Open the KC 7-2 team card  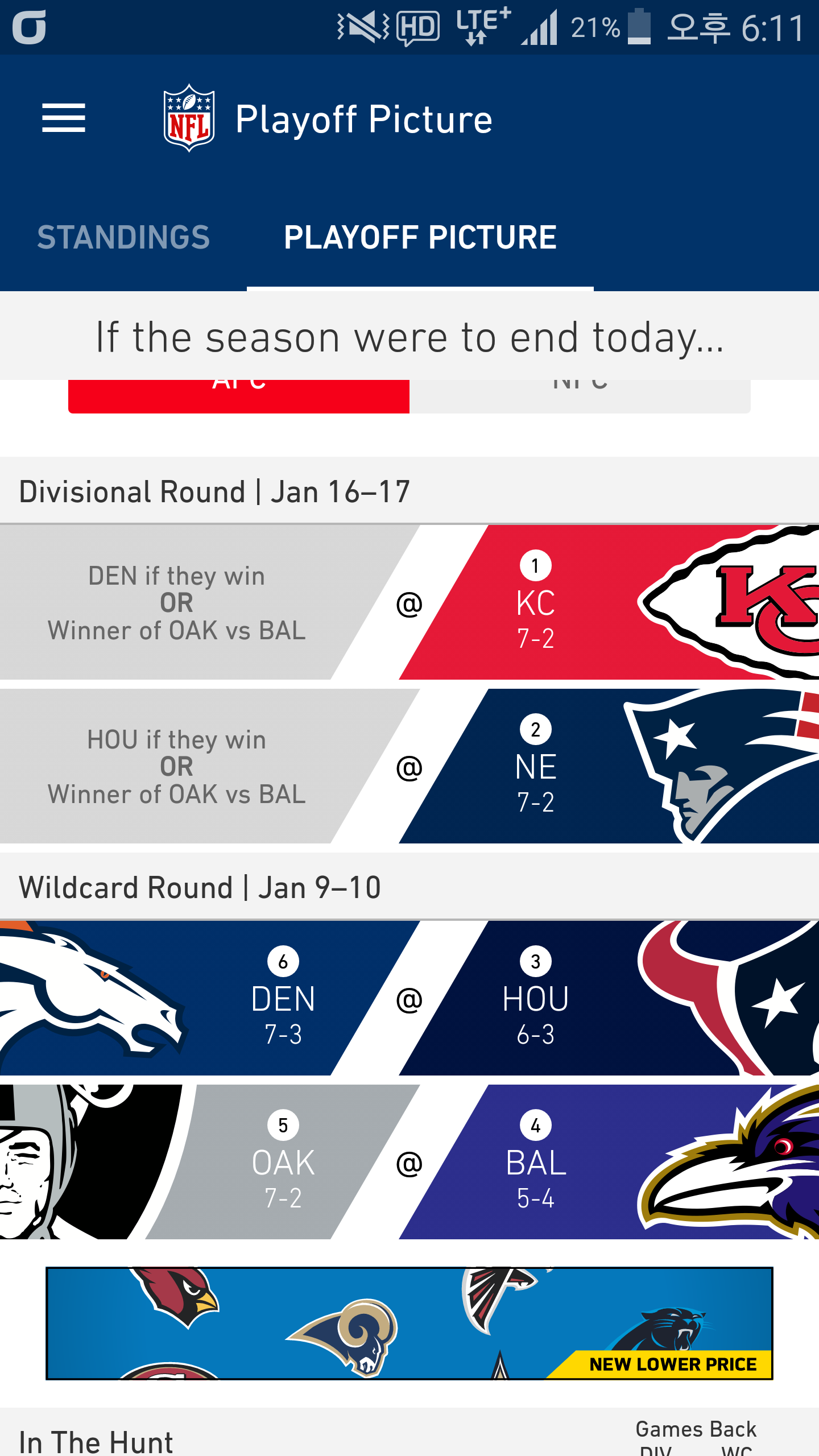point(609,602)
